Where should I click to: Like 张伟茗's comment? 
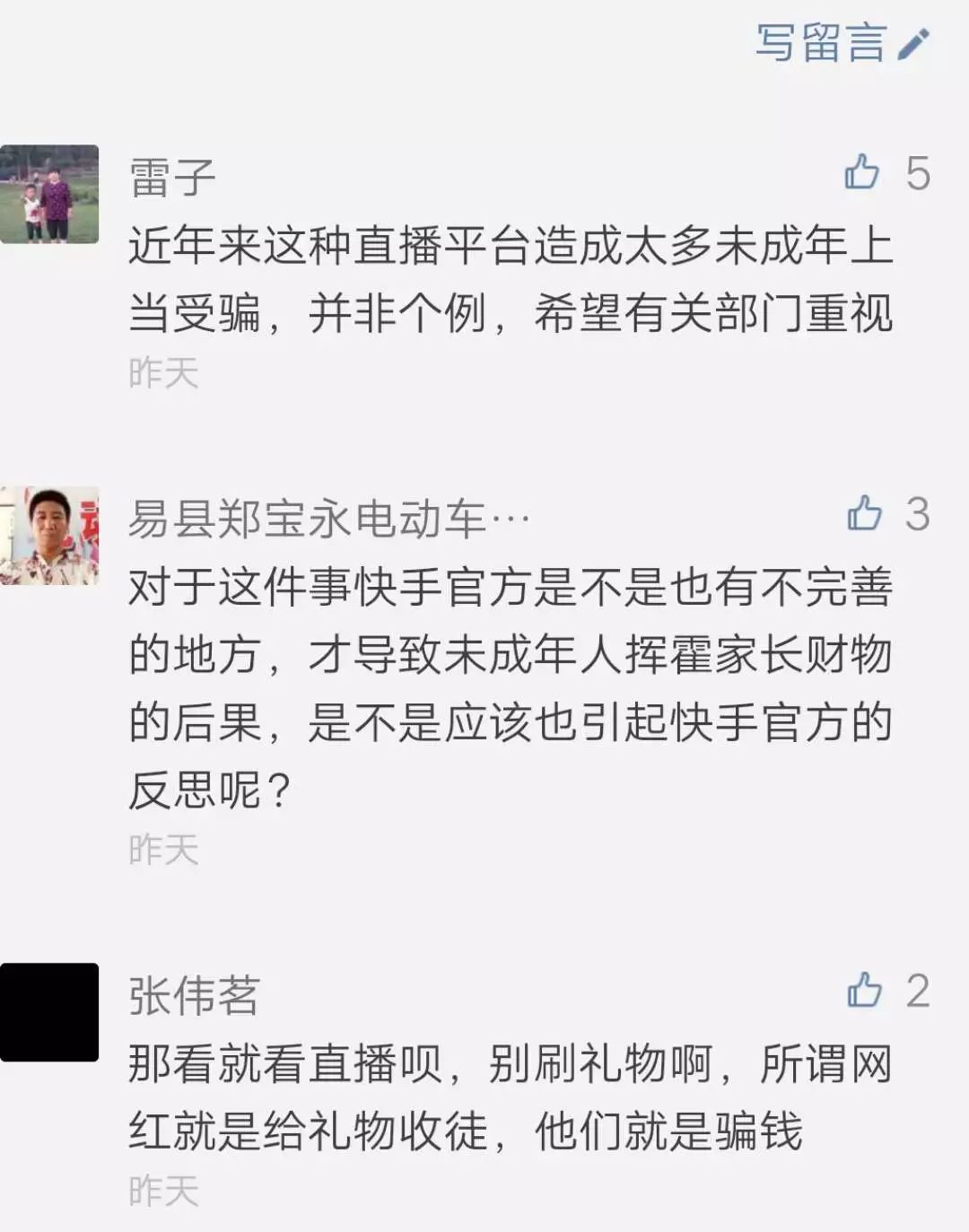[x=864, y=991]
